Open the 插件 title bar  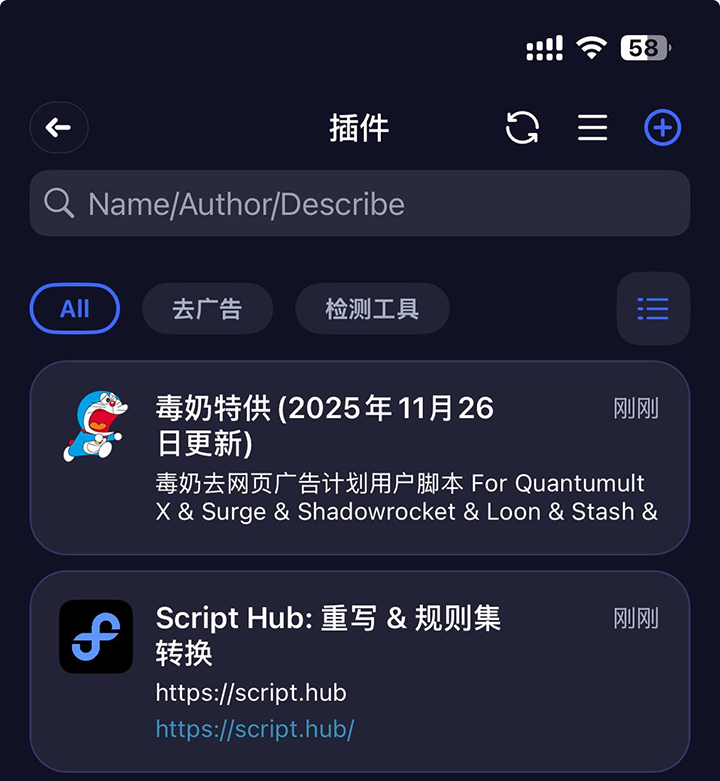point(360,128)
